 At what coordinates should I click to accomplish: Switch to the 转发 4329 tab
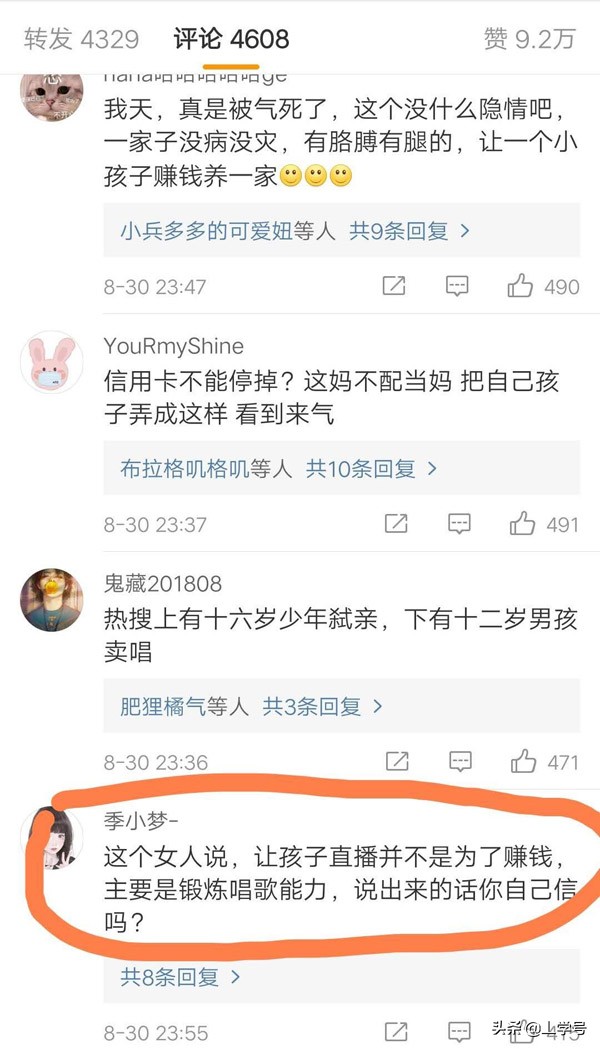81,39
